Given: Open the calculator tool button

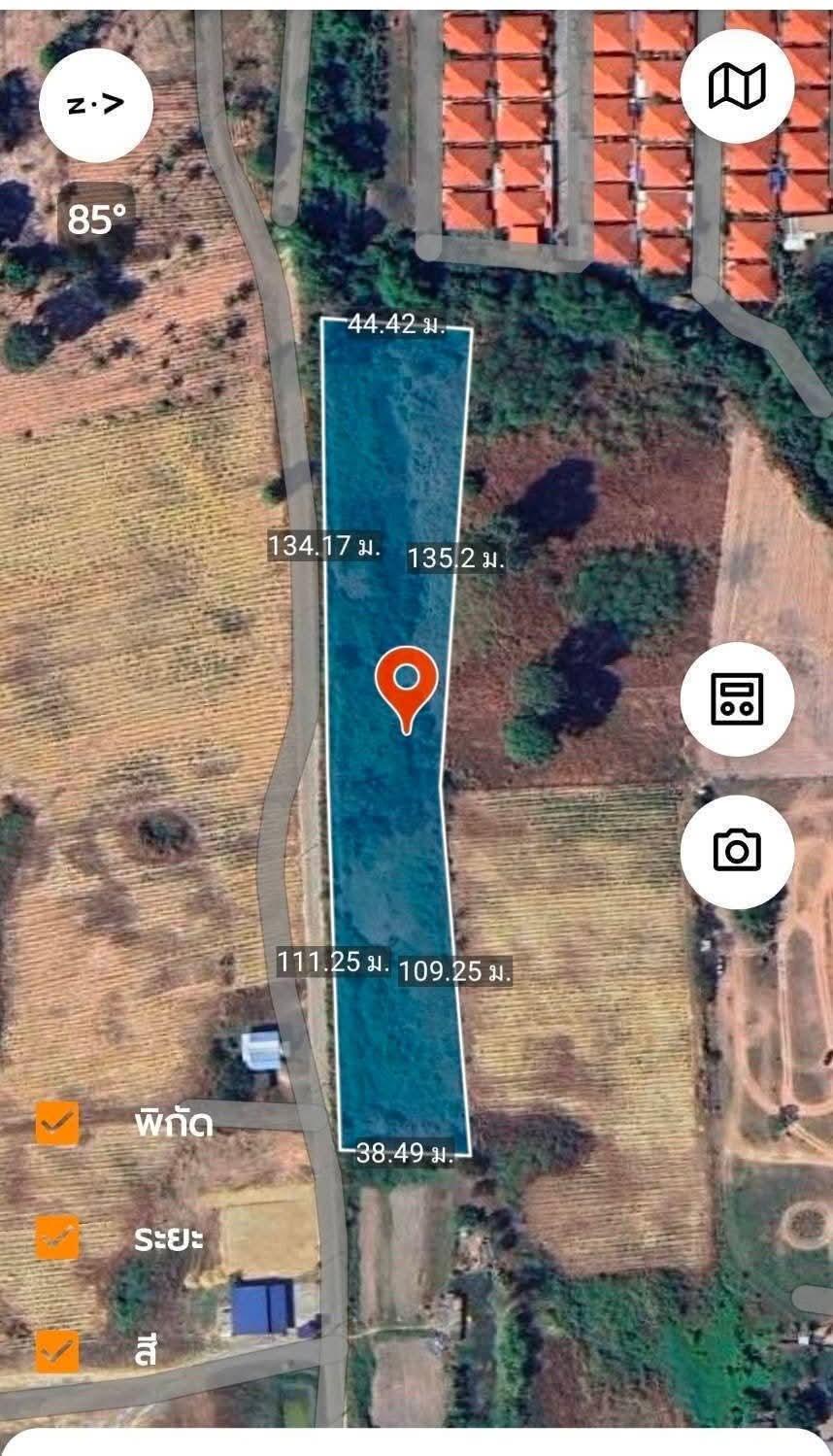Looking at the screenshot, I should pos(738,698).
